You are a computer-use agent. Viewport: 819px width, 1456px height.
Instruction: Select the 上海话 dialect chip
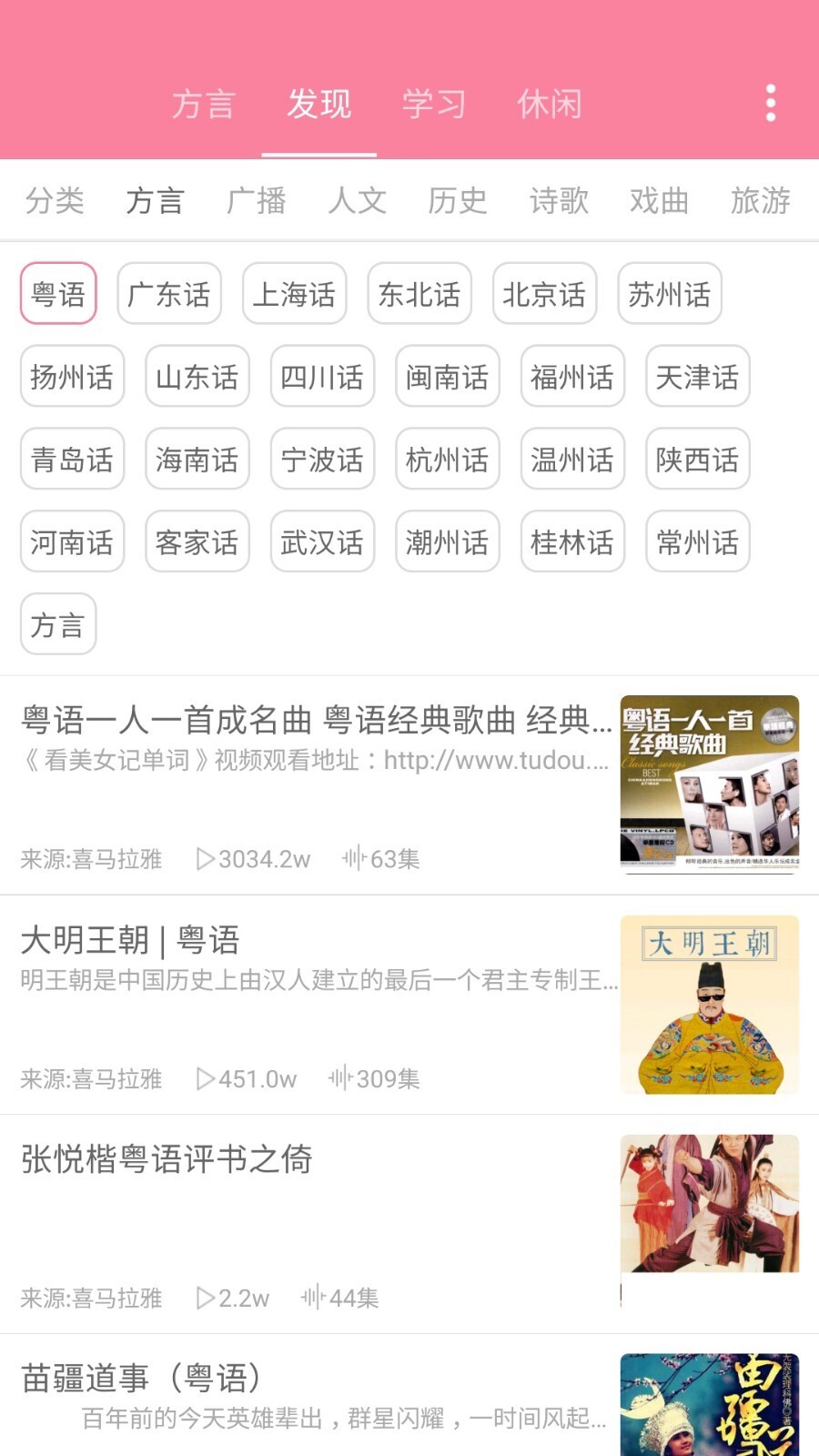tap(293, 294)
